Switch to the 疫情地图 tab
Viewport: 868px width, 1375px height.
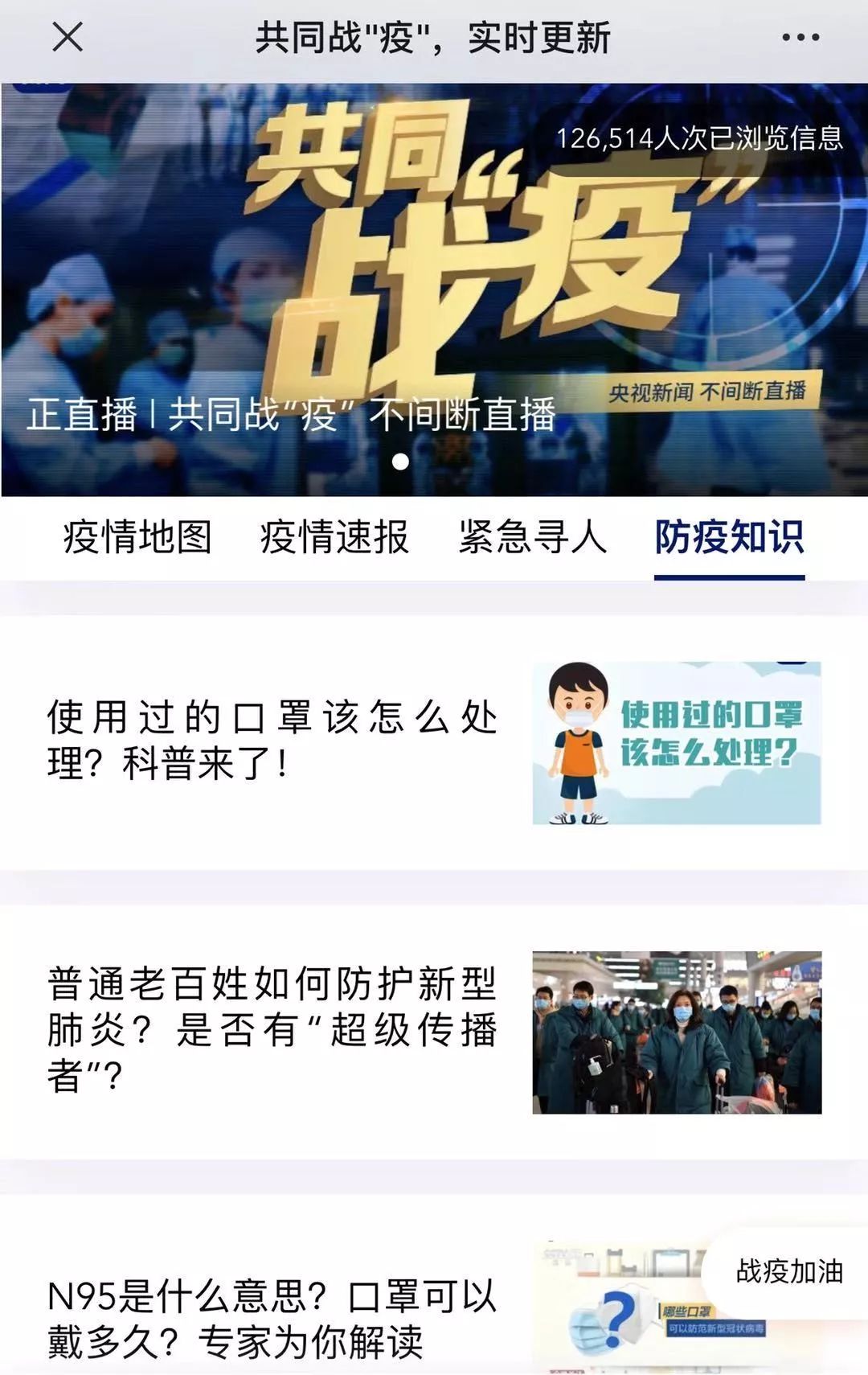click(x=137, y=537)
